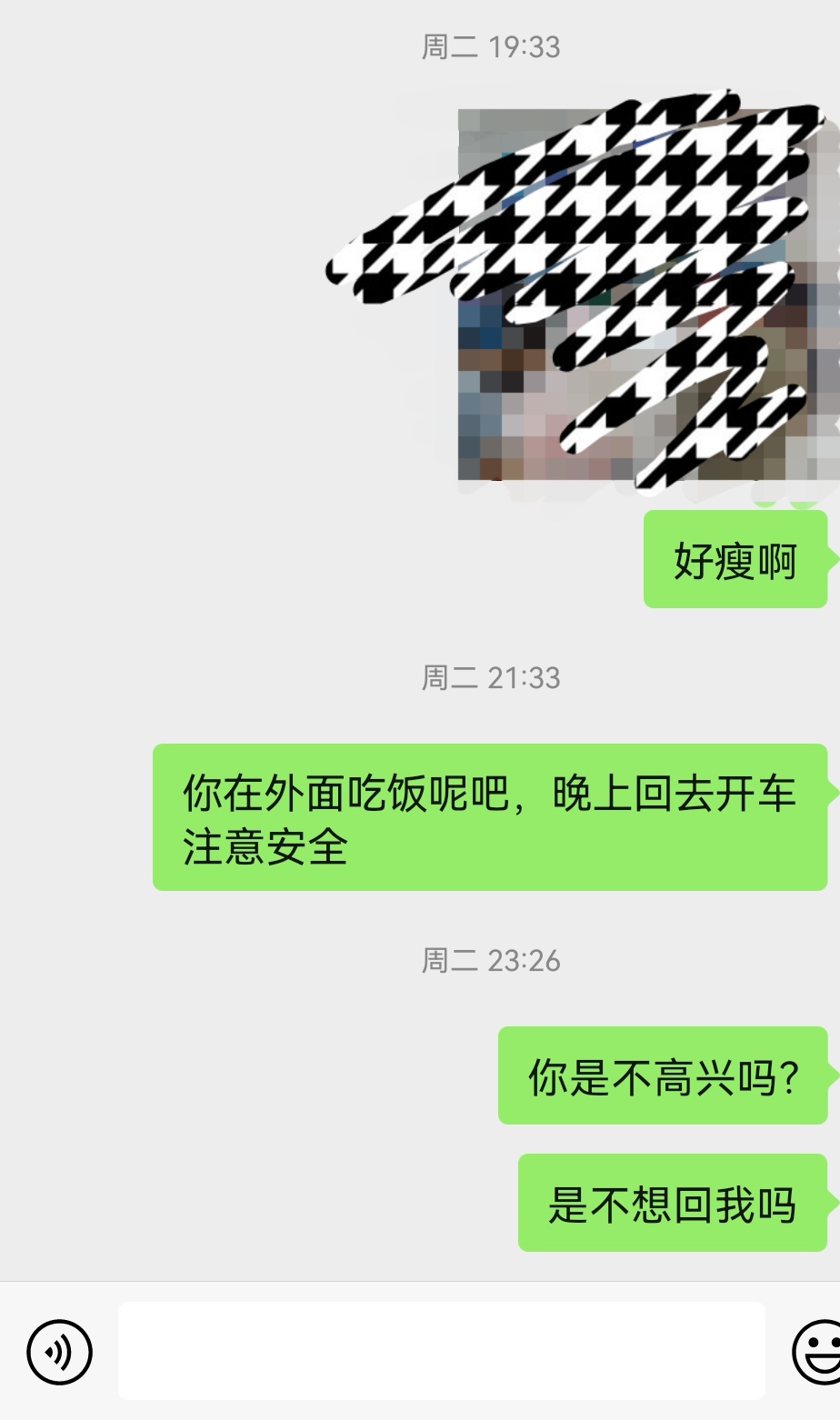This screenshot has width=840, height=1420.
Task: Open the emoji sticker panel
Action: tap(818, 1352)
